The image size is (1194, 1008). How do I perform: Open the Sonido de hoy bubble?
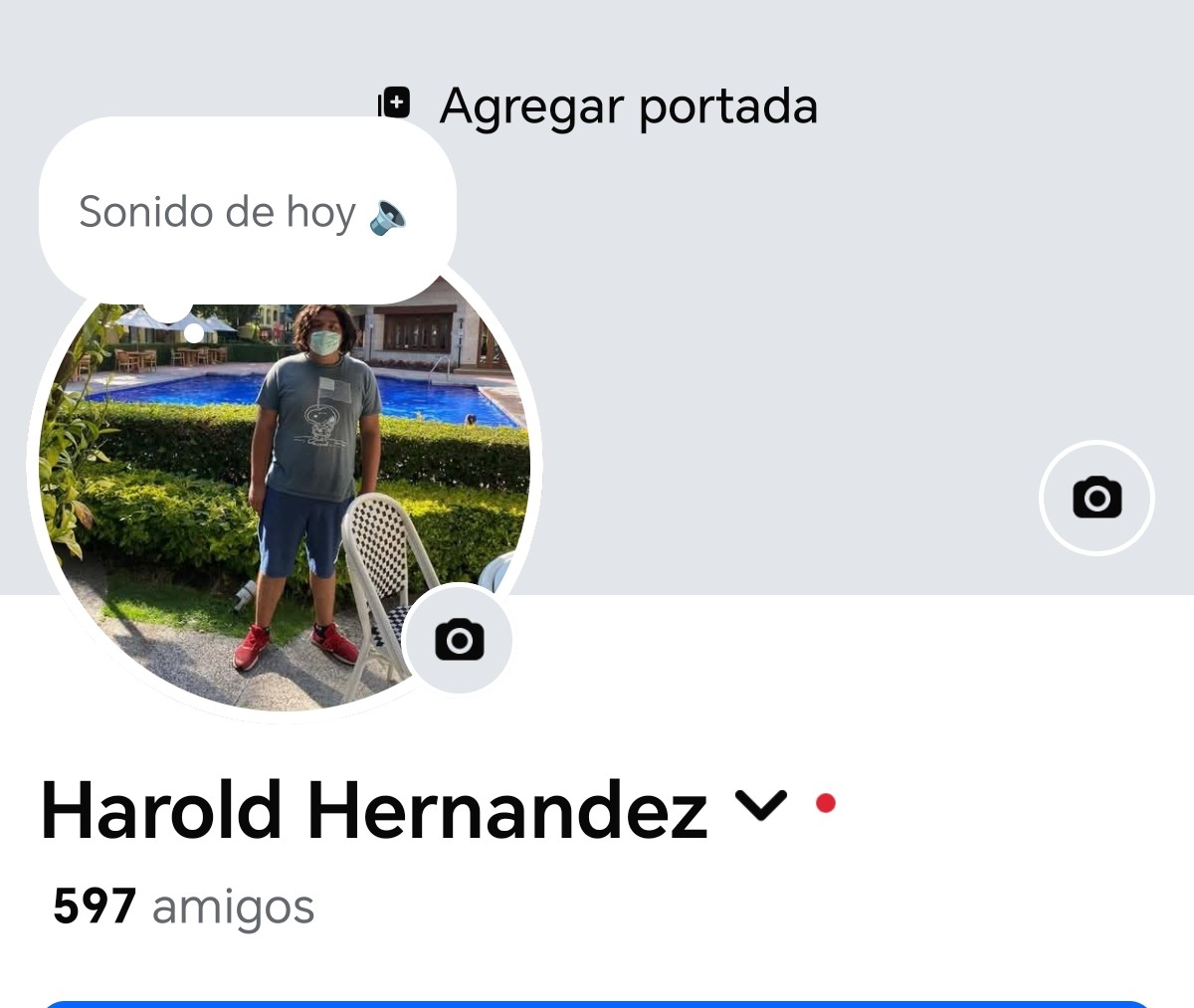246,212
